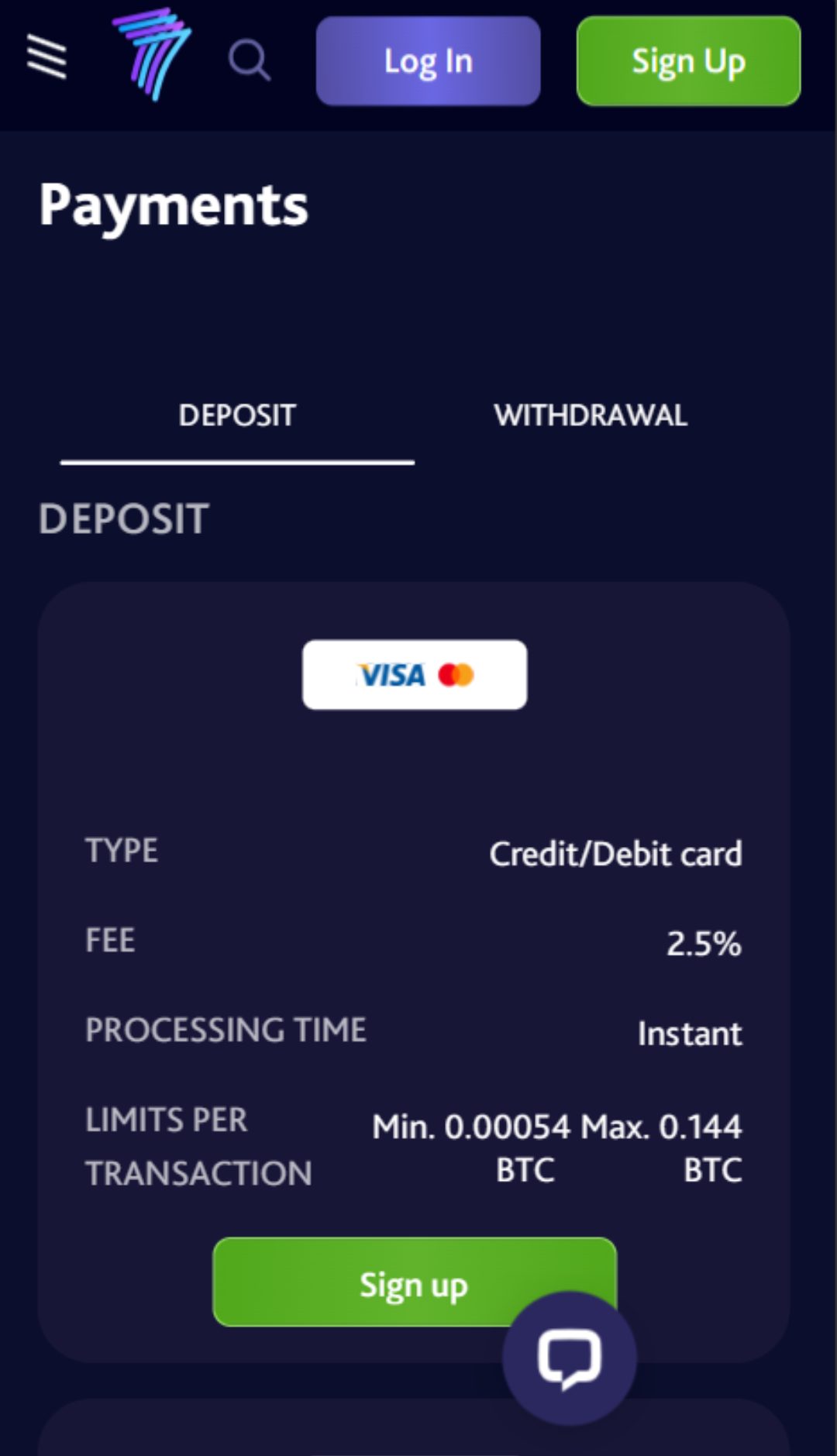Open the hamburger menu
This screenshot has width=837, height=1456.
pyautogui.click(x=47, y=57)
